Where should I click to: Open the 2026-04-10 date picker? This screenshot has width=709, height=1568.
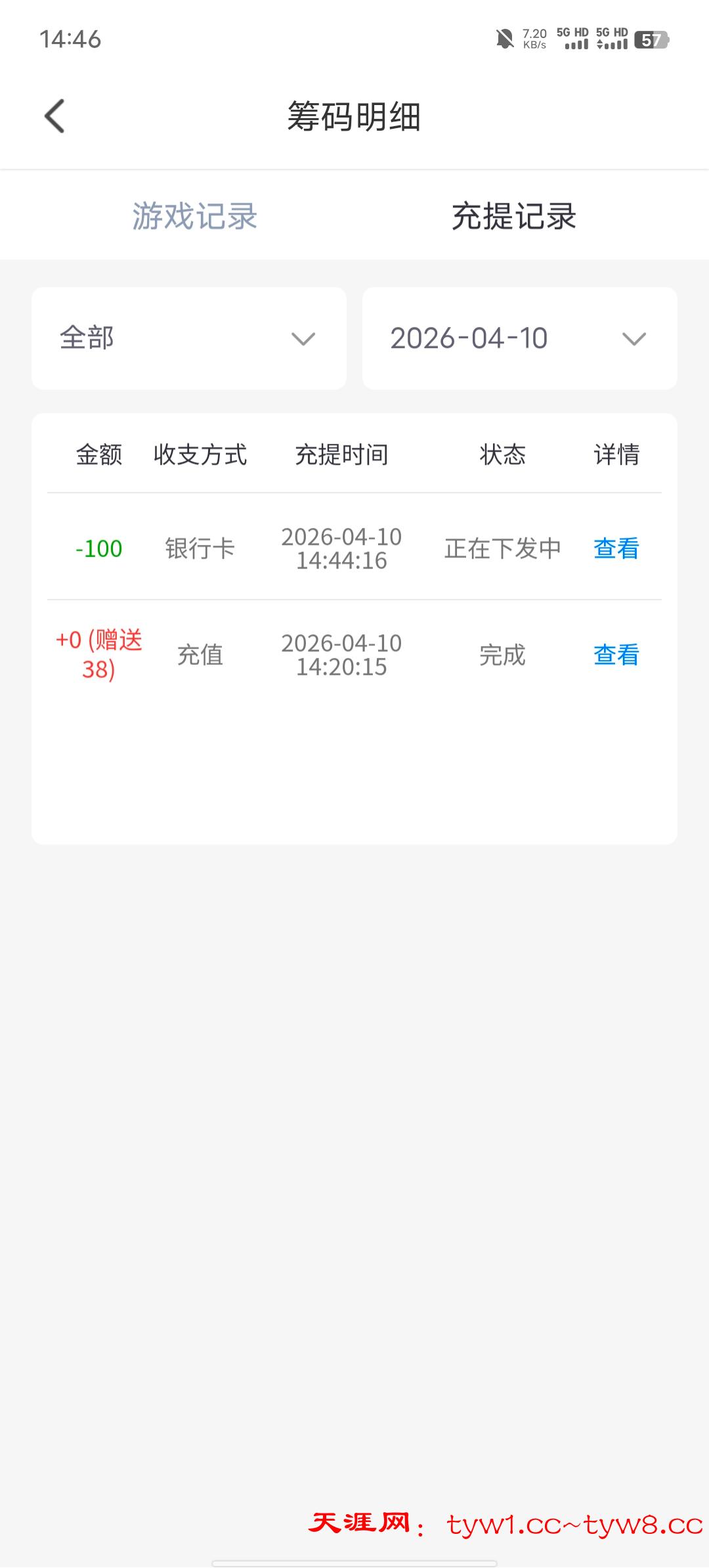click(519, 338)
